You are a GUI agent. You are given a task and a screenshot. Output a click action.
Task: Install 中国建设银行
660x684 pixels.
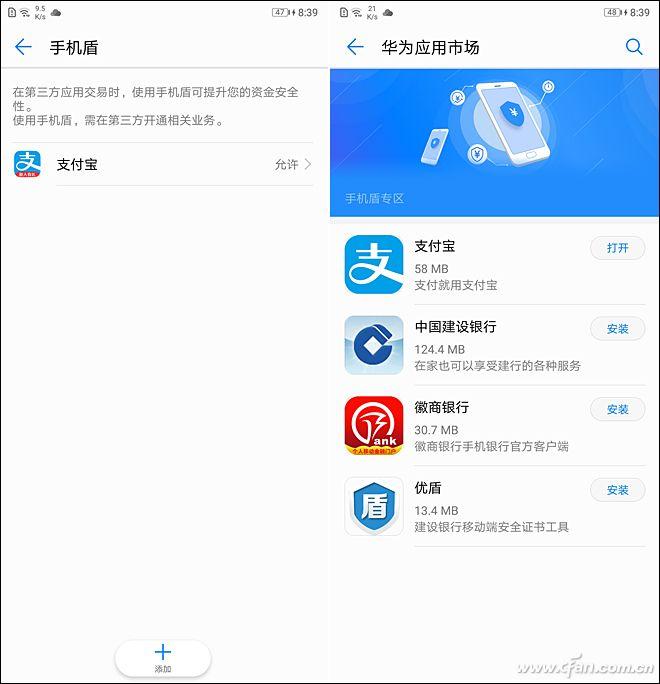pos(617,328)
